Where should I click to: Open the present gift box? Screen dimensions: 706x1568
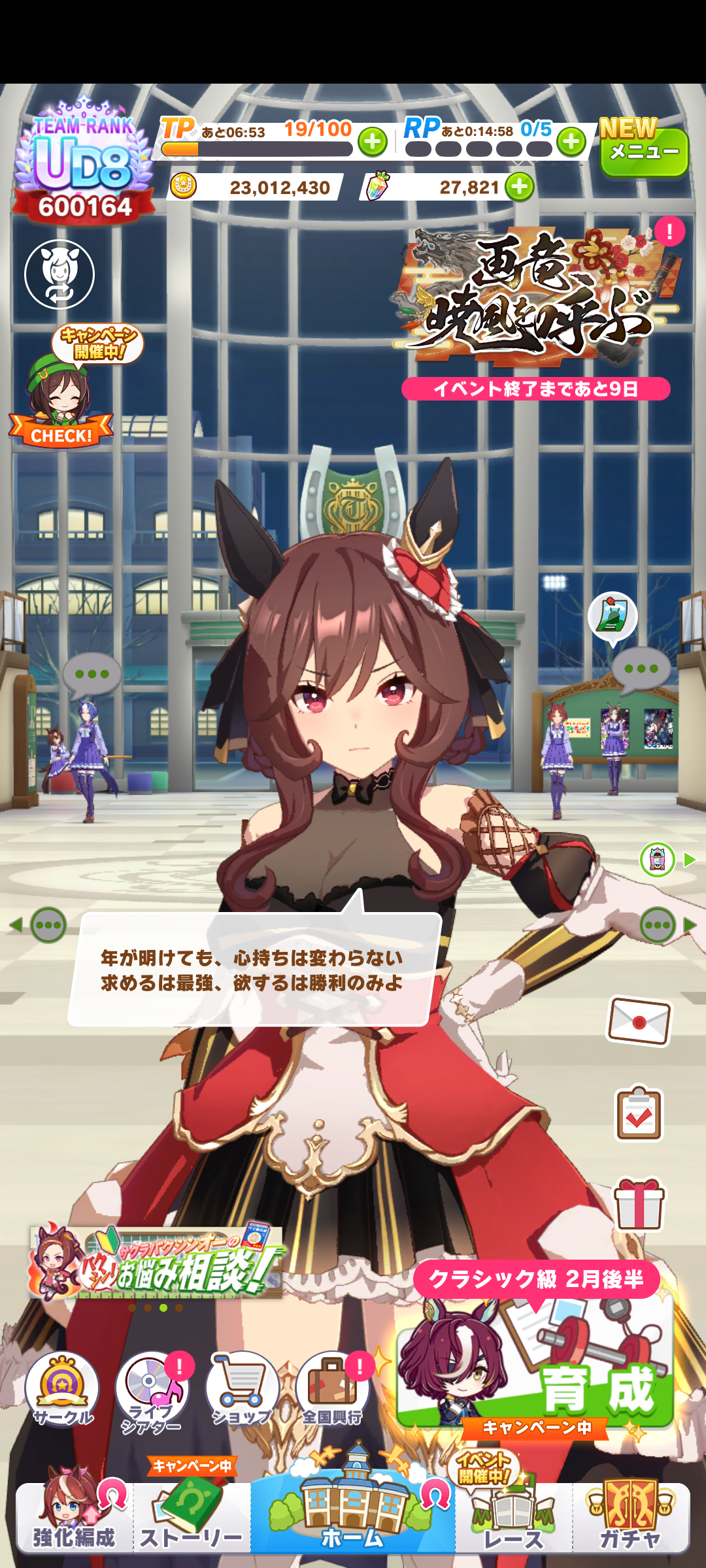coord(639,1204)
